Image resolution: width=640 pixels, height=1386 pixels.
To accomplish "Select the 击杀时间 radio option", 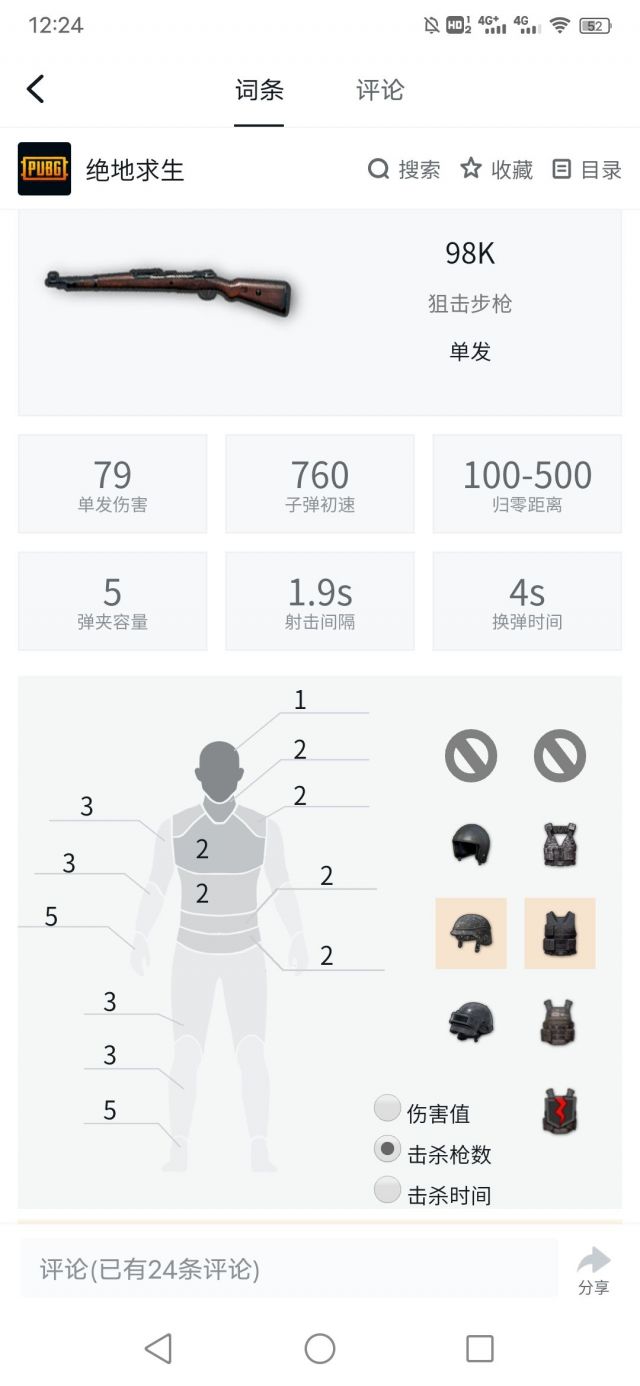I will pyautogui.click(x=388, y=1190).
